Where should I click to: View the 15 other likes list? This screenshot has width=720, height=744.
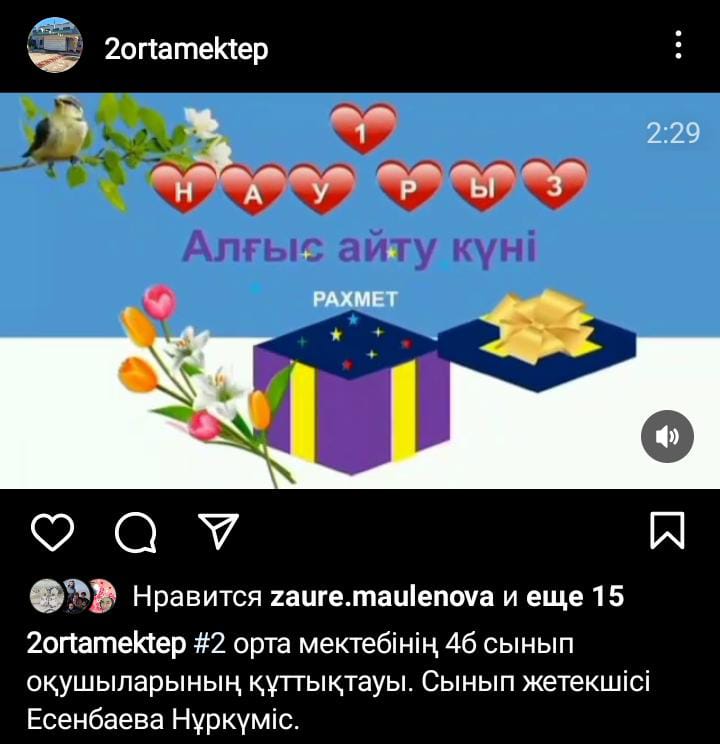[x=575, y=597]
